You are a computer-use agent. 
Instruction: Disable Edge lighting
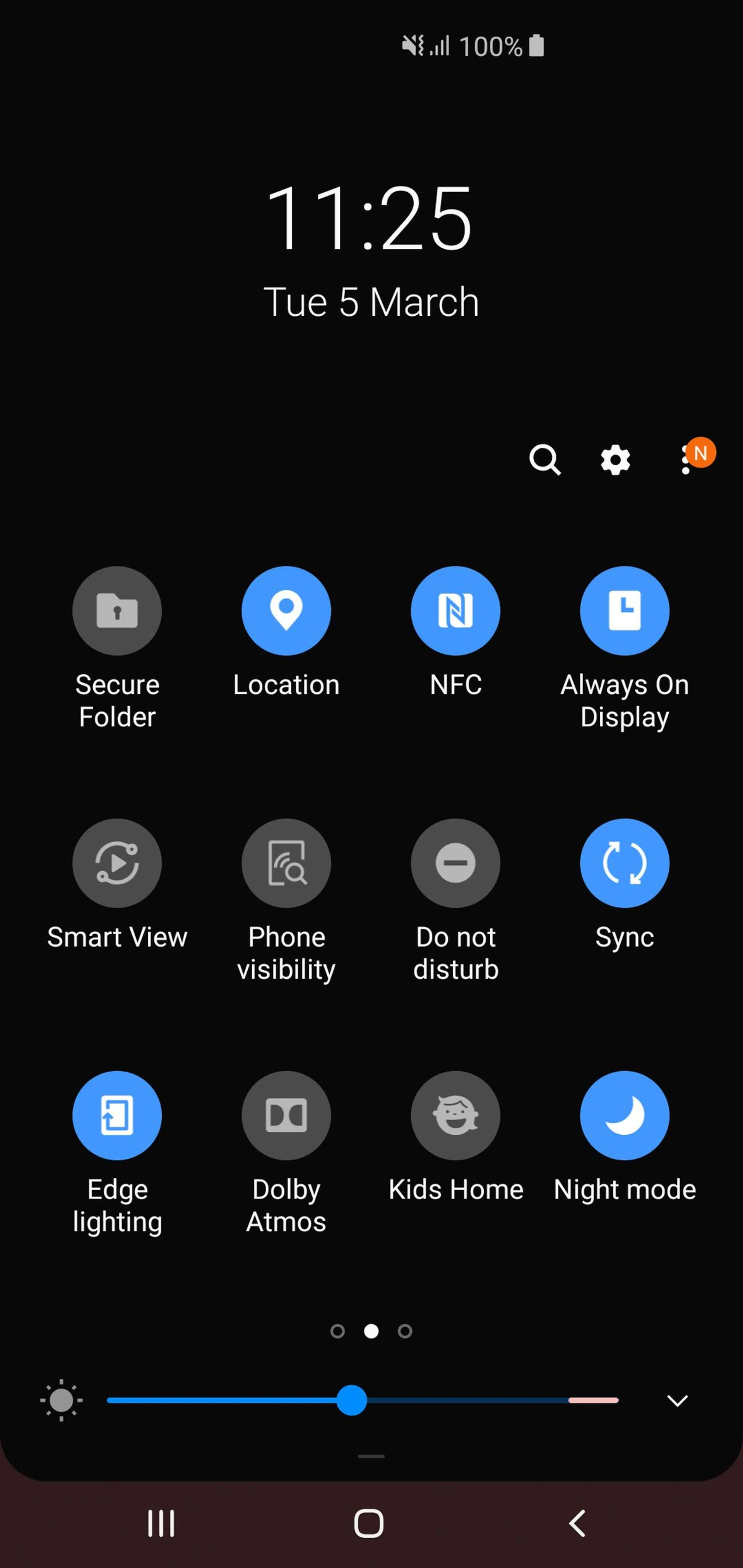[x=117, y=1115]
